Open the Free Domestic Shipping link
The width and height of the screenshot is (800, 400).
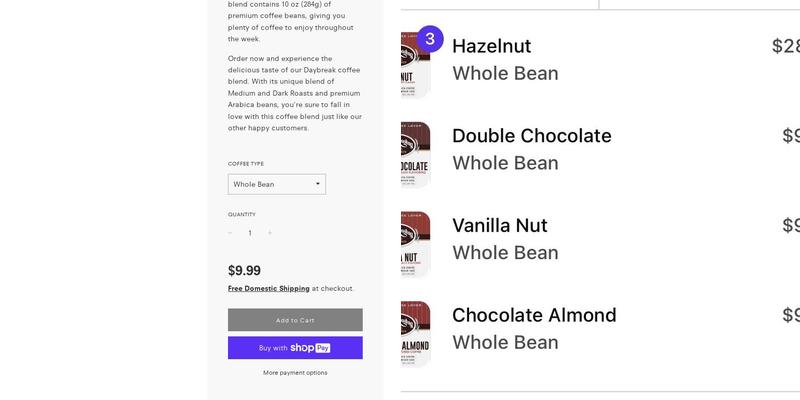pos(268,288)
